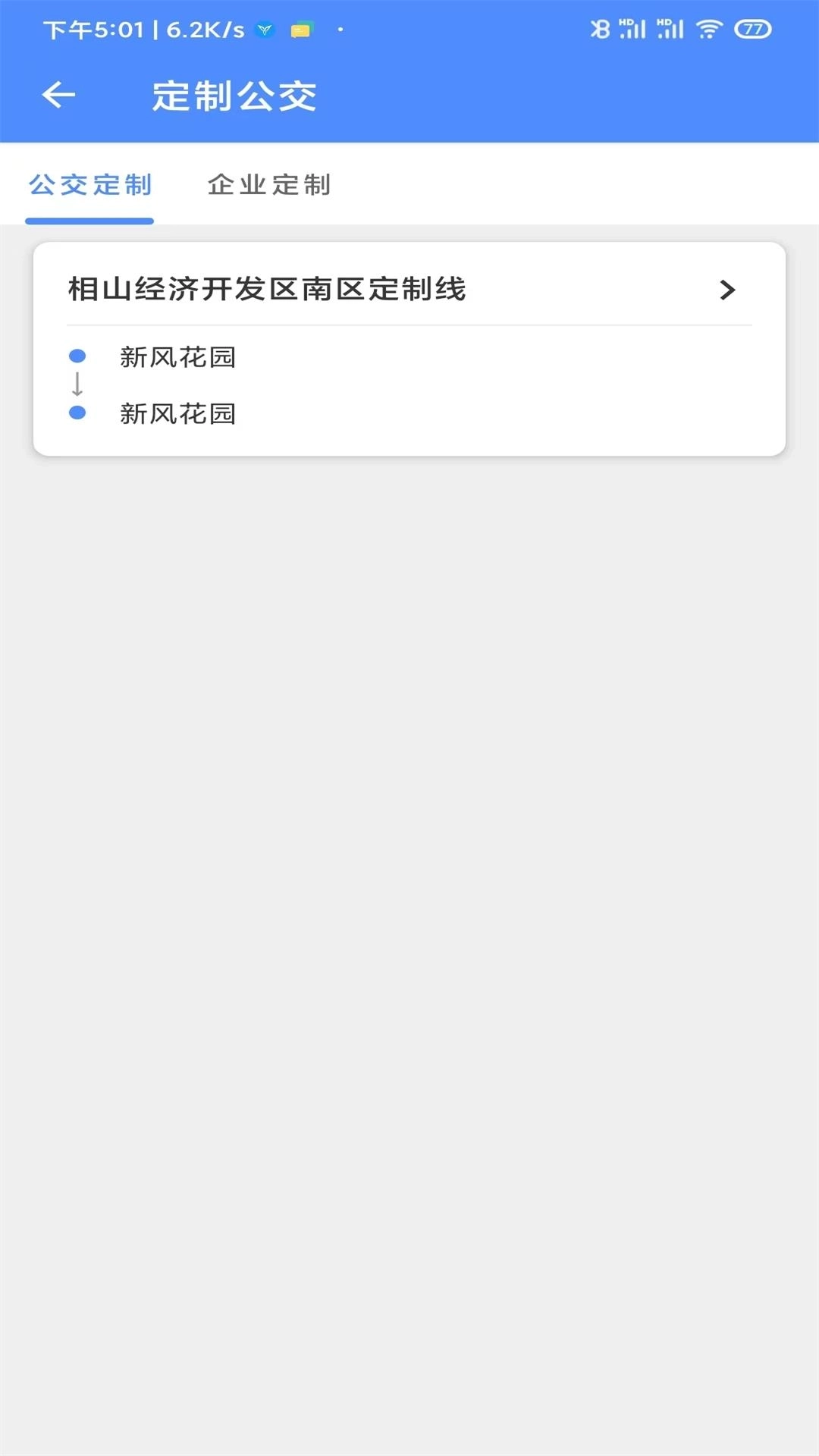Tap the chevron next to the route name
This screenshot has width=819, height=1456.
[728, 289]
